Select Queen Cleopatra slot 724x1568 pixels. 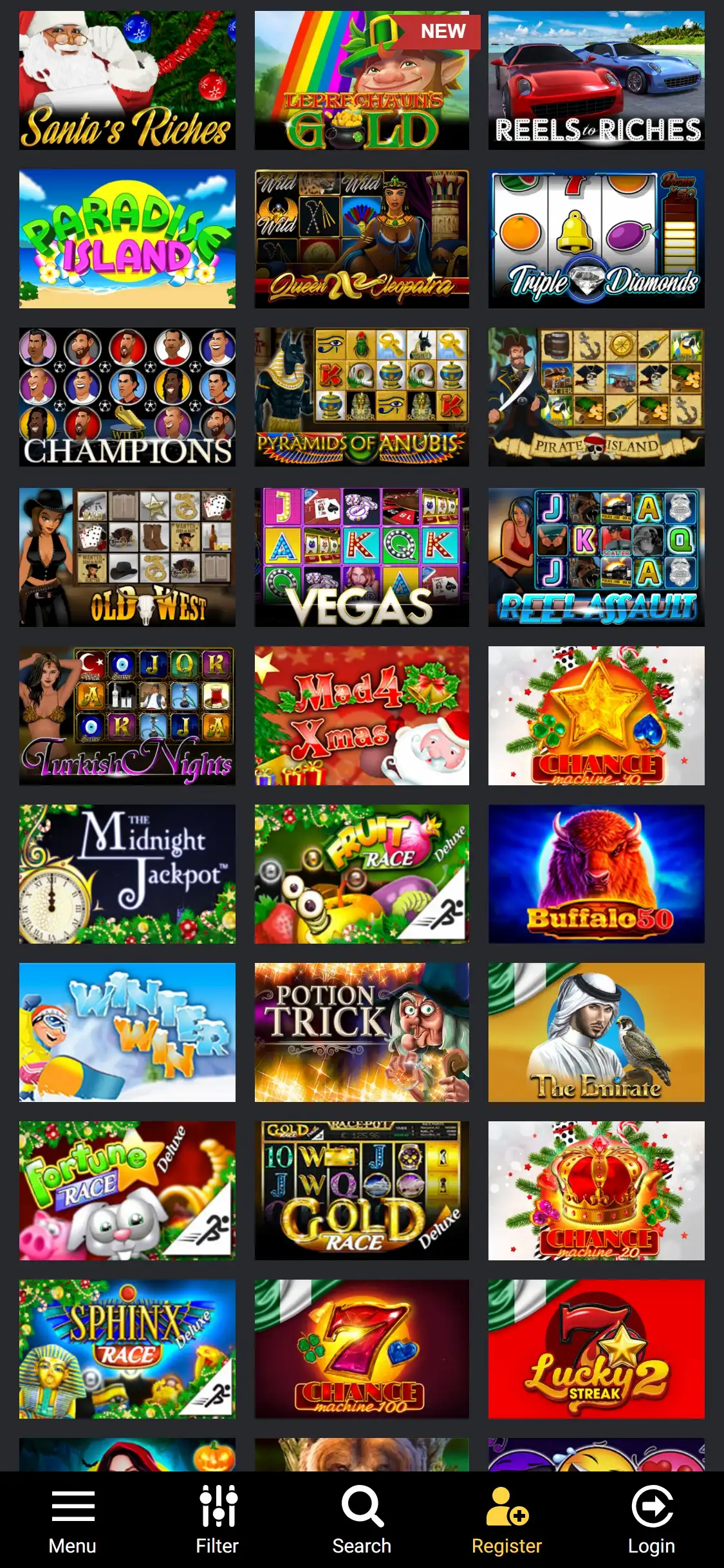[x=362, y=239]
